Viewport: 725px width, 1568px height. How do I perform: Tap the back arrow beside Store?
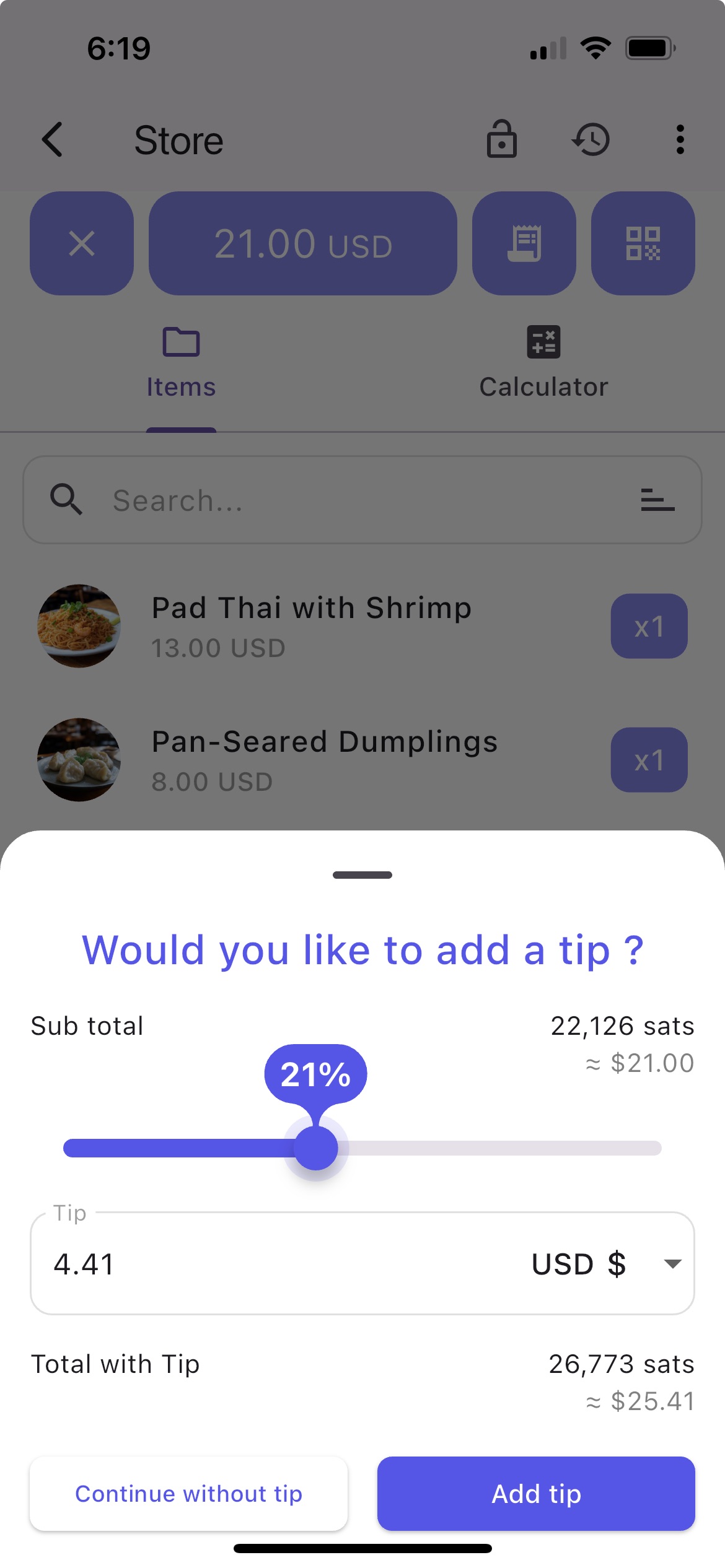point(53,139)
